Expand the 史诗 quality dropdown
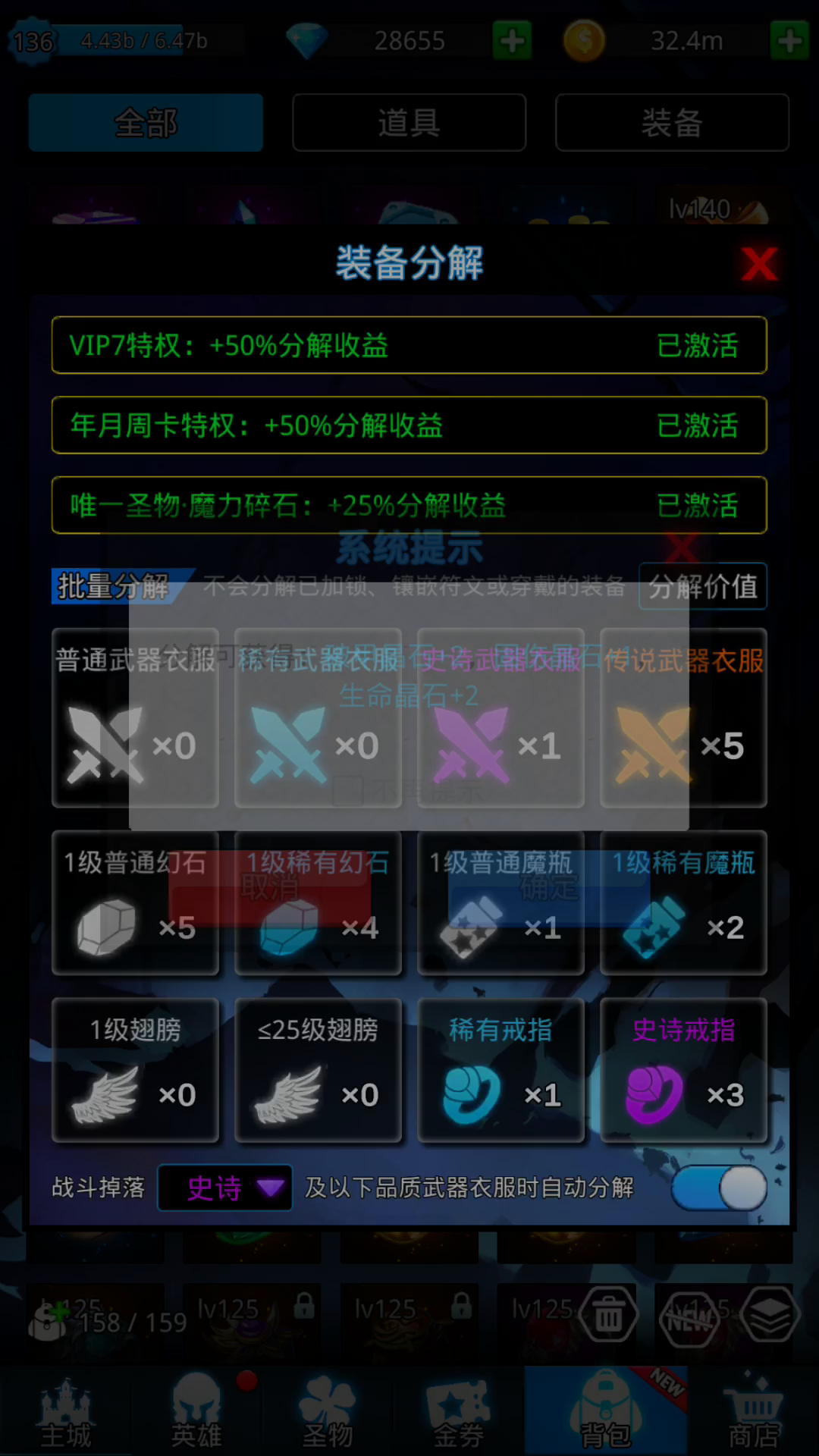 click(225, 1188)
